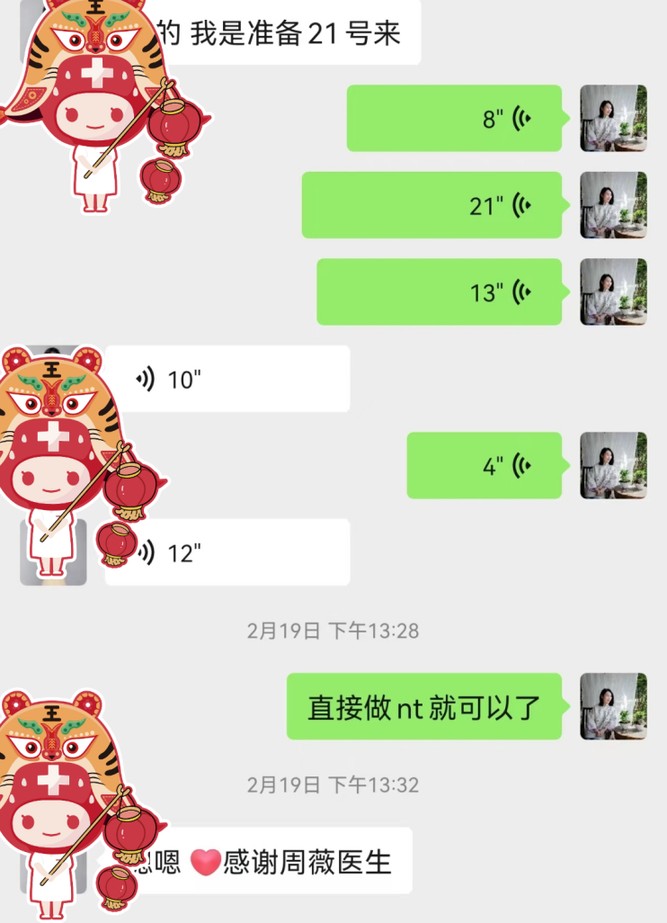Play the 21" voice message
Image resolution: width=667 pixels, height=923 pixels.
432,205
